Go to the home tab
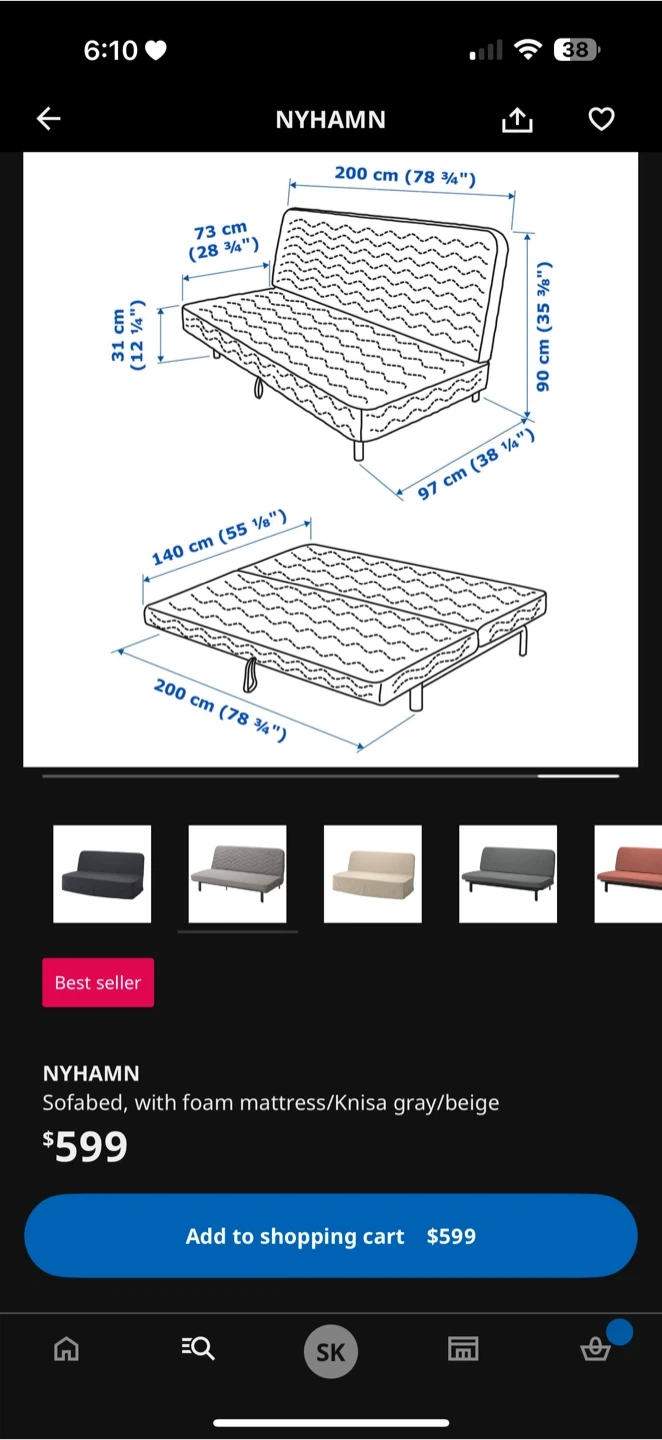This screenshot has width=662, height=1440. pyautogui.click(x=66, y=1349)
